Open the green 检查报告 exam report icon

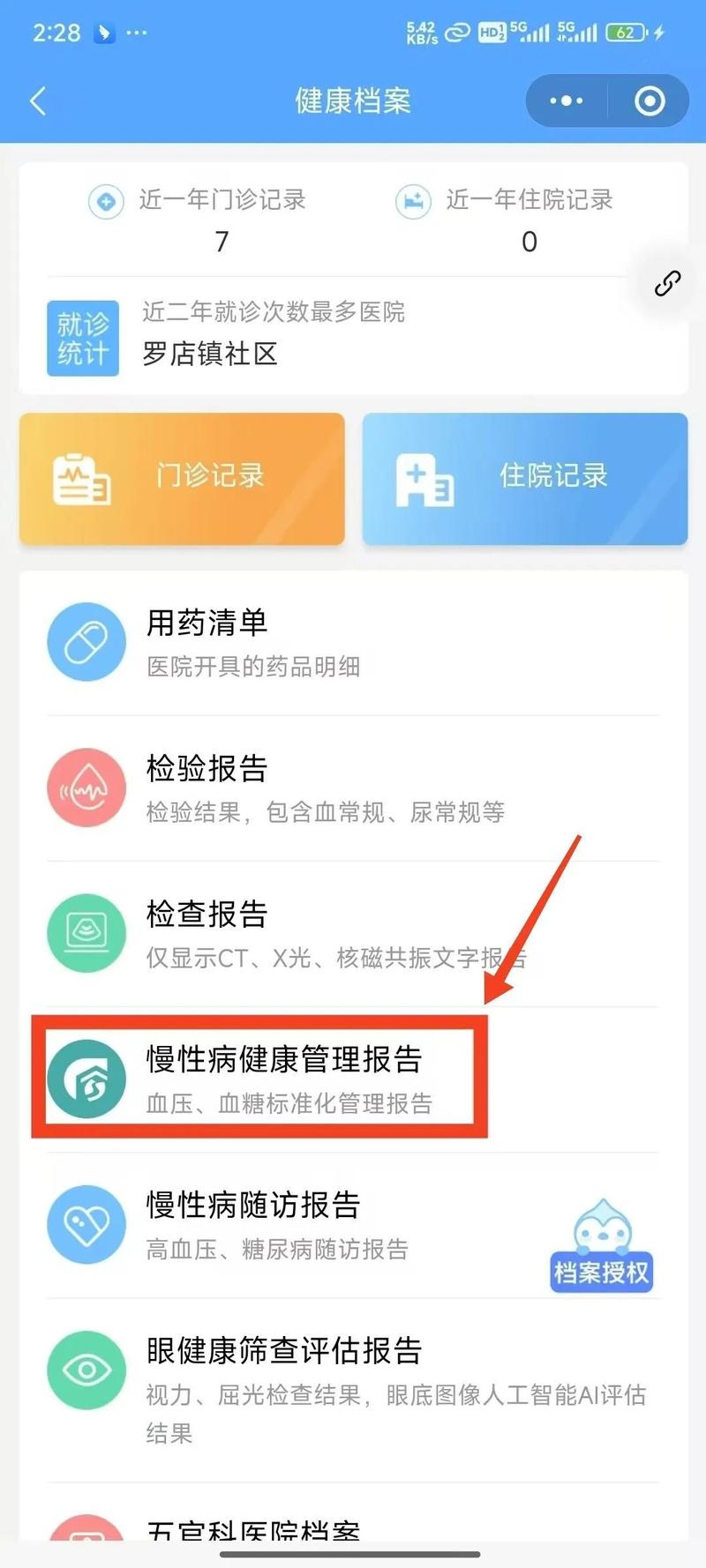click(86, 933)
